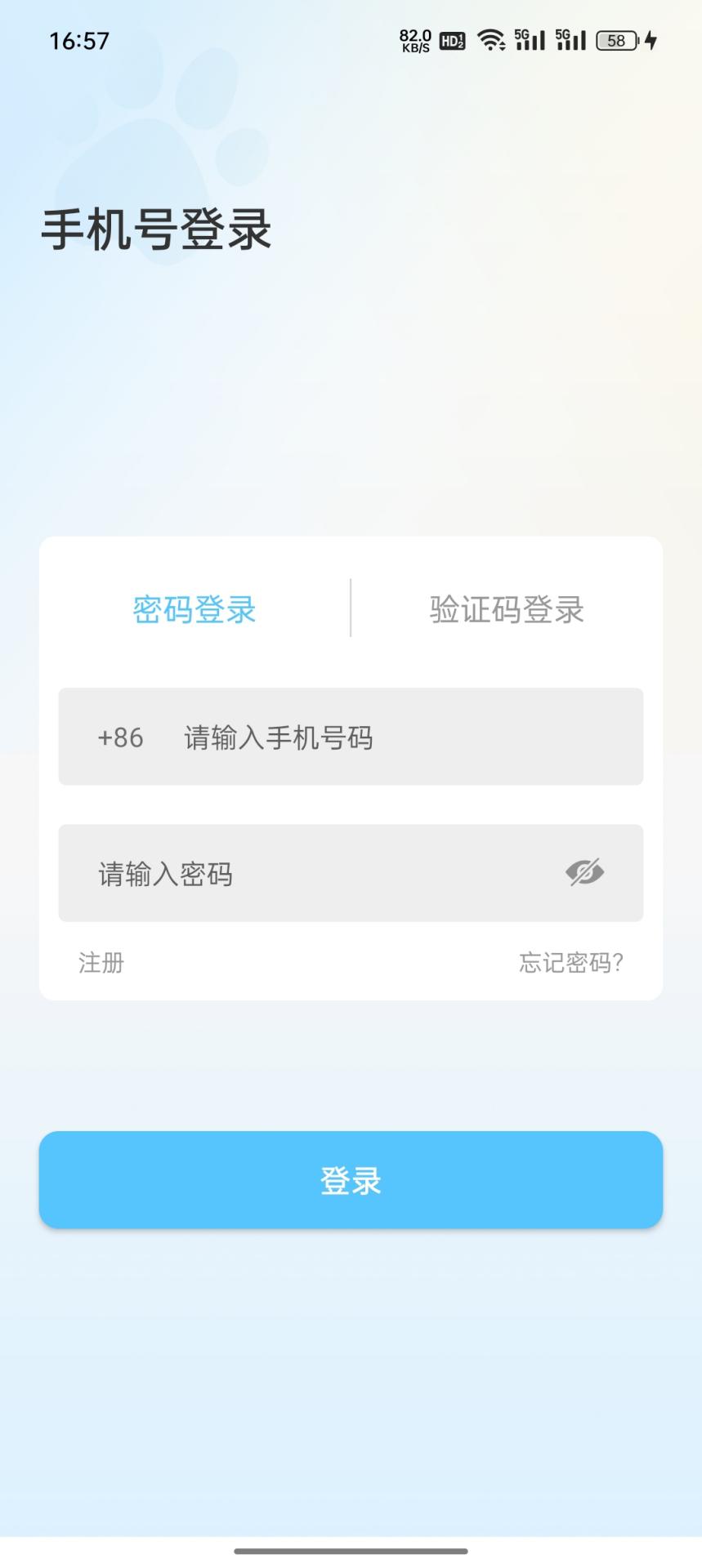Viewport: 702px width, 1568px height.
Task: Tap the network speed indicator 82.0 KB/S
Action: click(x=414, y=39)
